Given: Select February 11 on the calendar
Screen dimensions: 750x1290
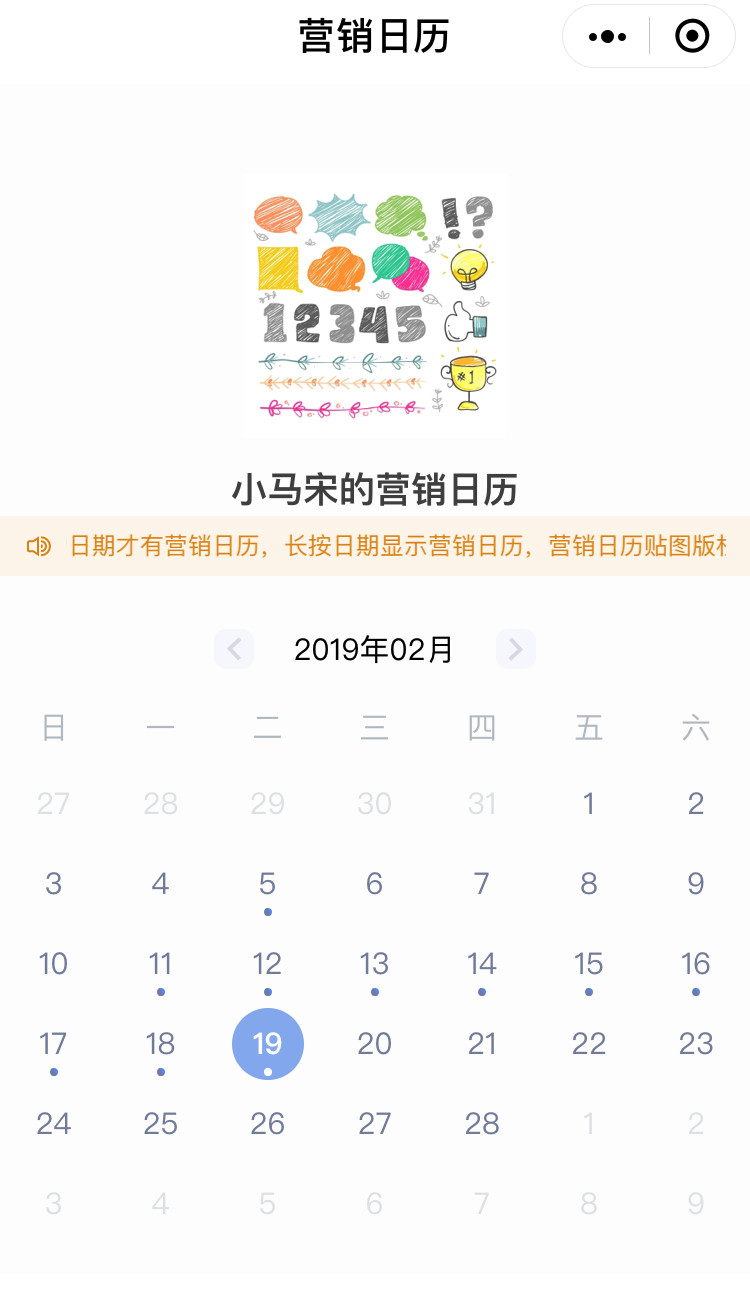Looking at the screenshot, I should pos(160,964).
